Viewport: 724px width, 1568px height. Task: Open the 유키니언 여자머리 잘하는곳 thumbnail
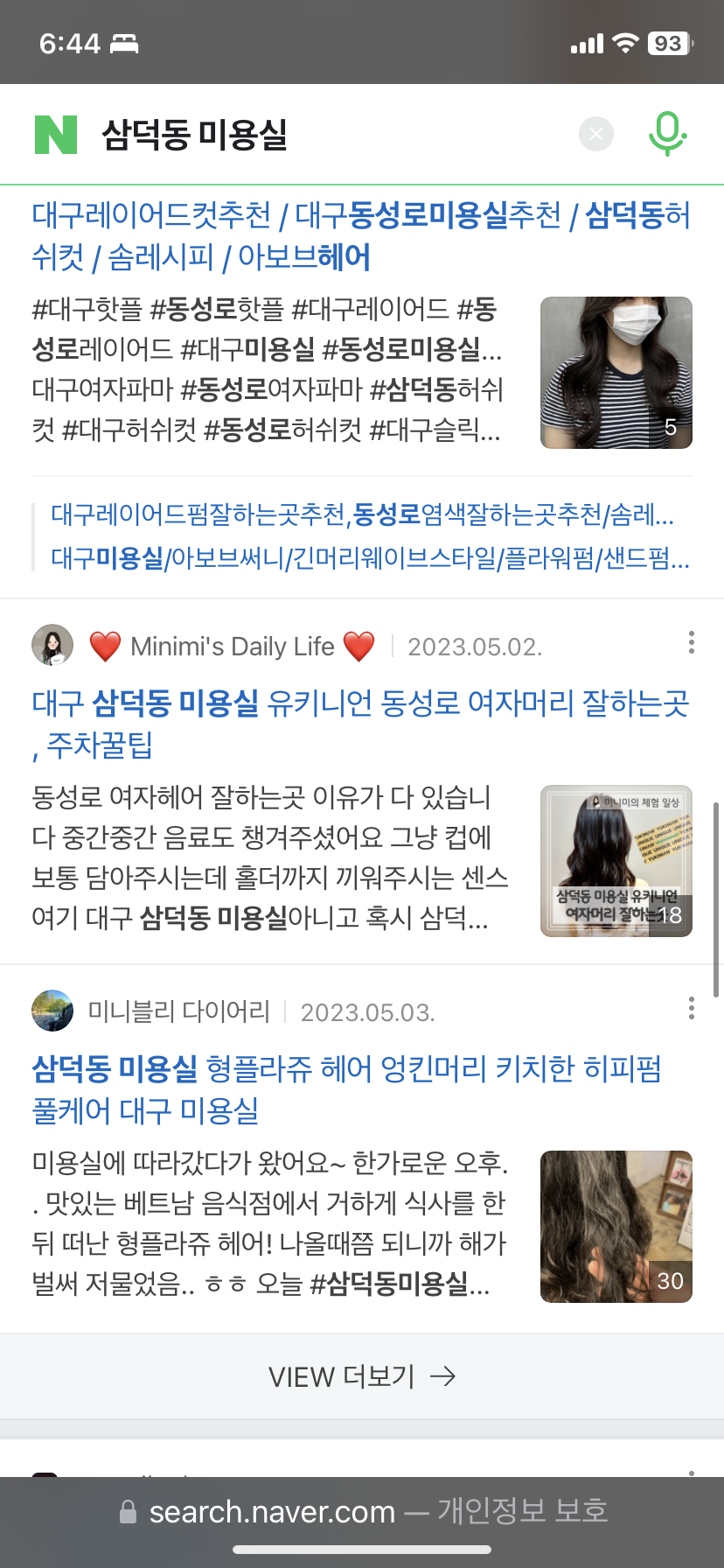(616, 861)
